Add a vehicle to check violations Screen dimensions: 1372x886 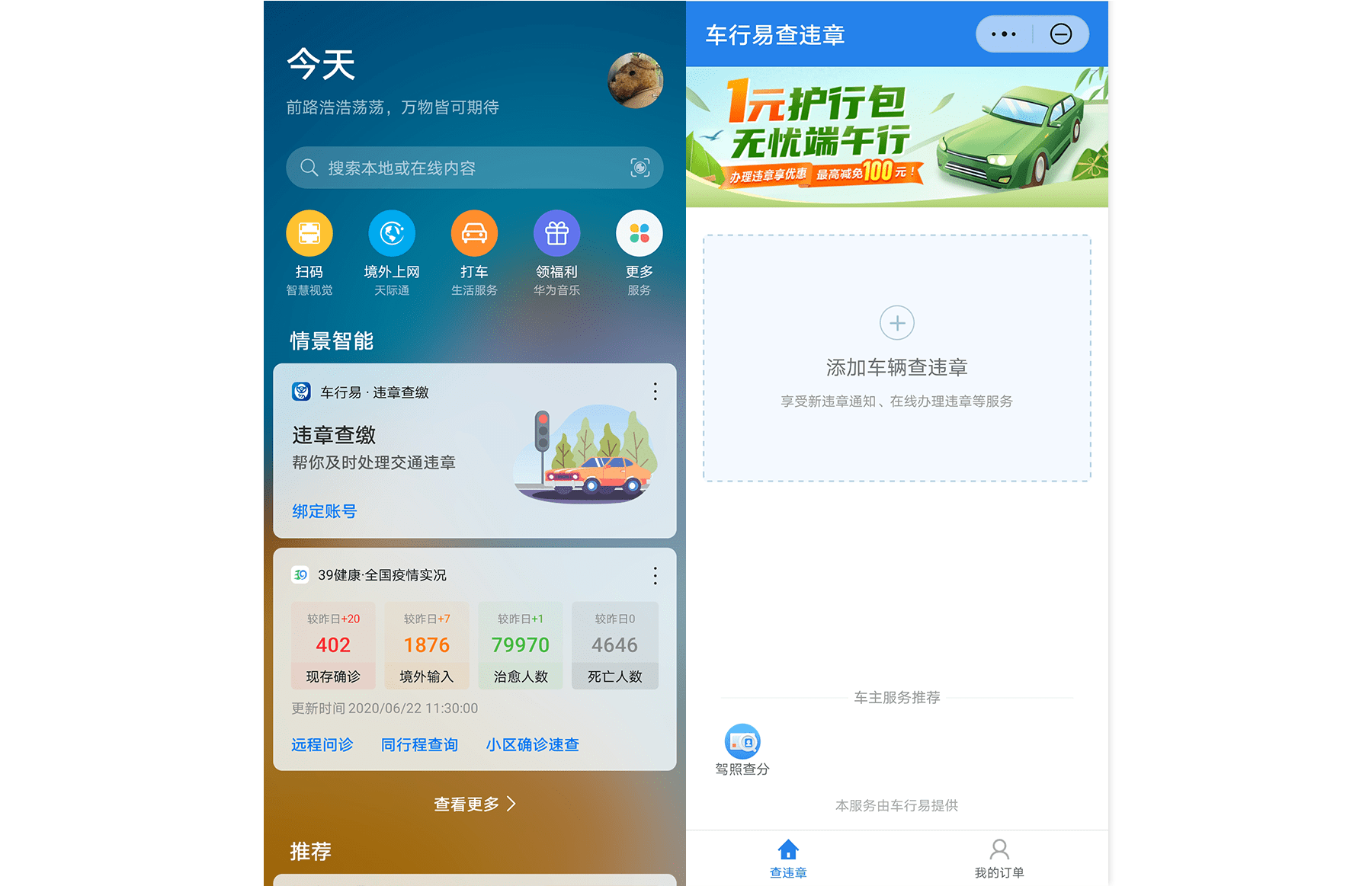[x=896, y=323]
